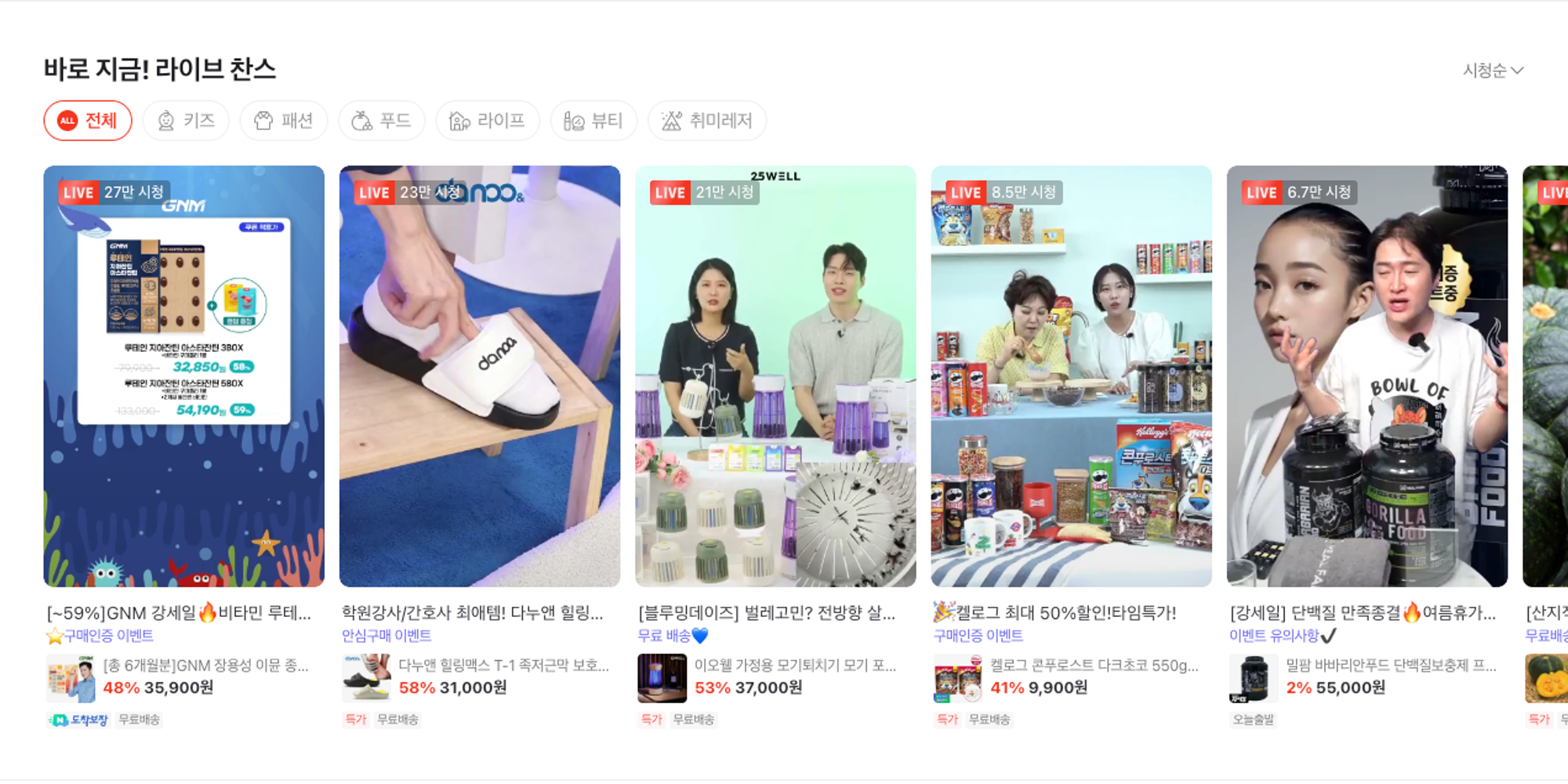The image size is (1568, 784).
Task: Show 뷰티 live broadcasts
Action: coord(593,121)
